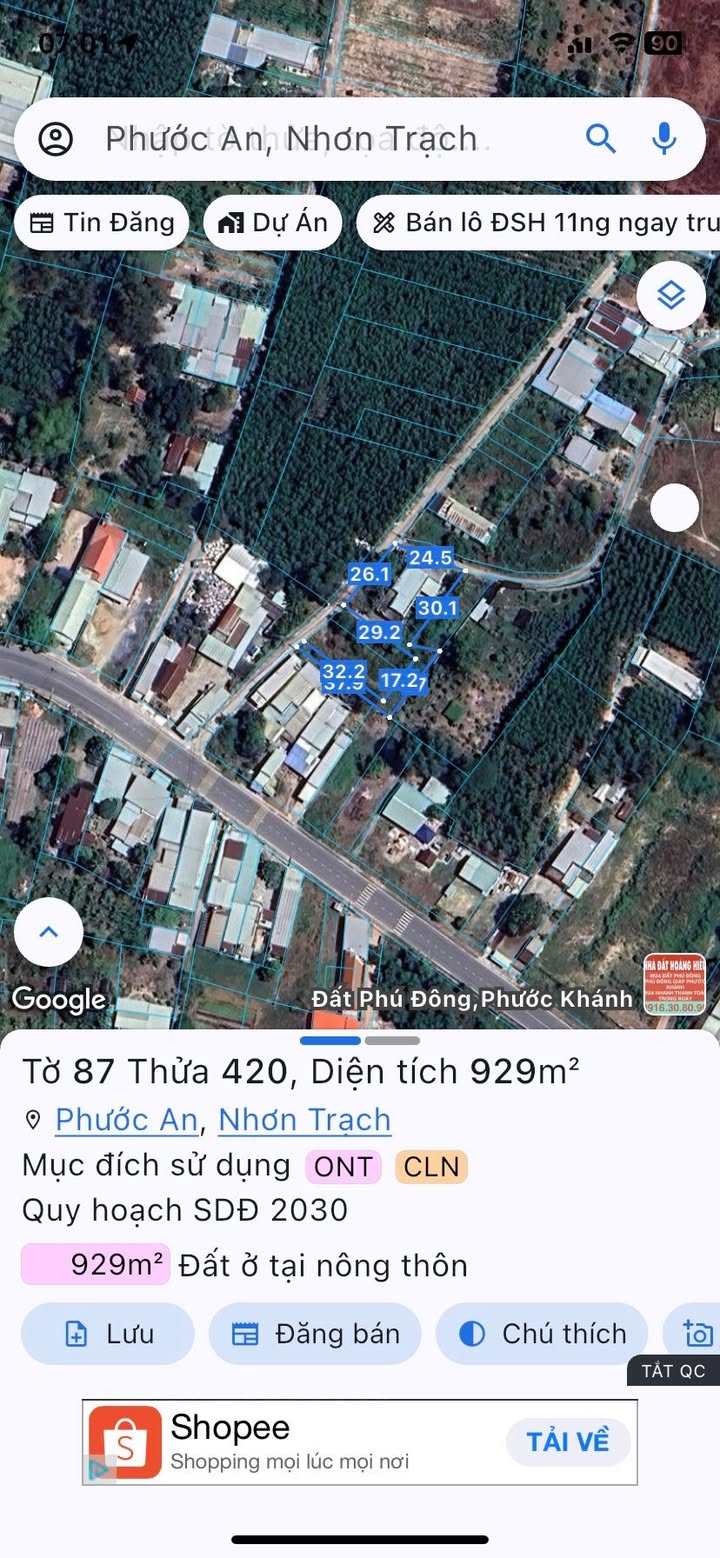The width and height of the screenshot is (720, 1558).
Task: Open the Dự Án chip
Action: click(273, 222)
